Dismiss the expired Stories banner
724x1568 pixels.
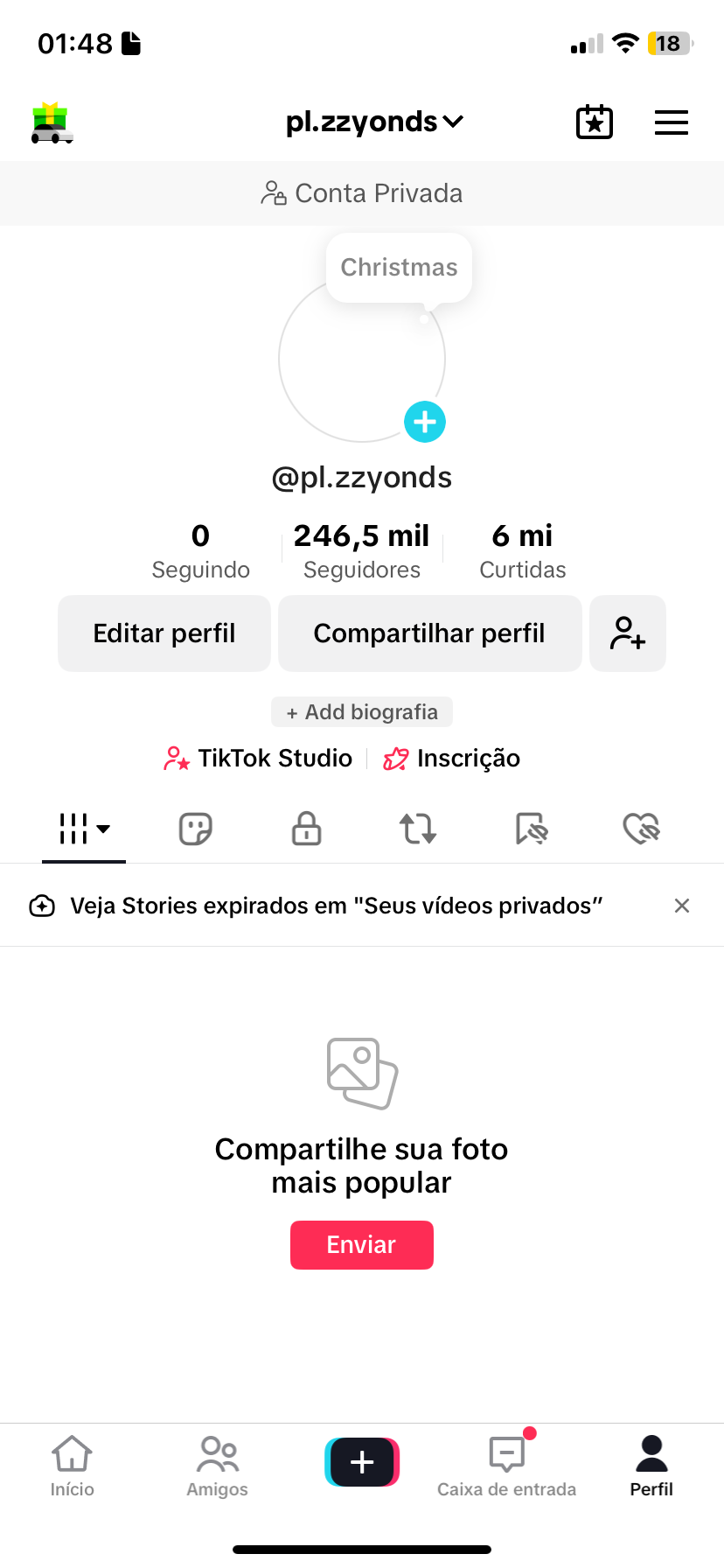(x=682, y=906)
